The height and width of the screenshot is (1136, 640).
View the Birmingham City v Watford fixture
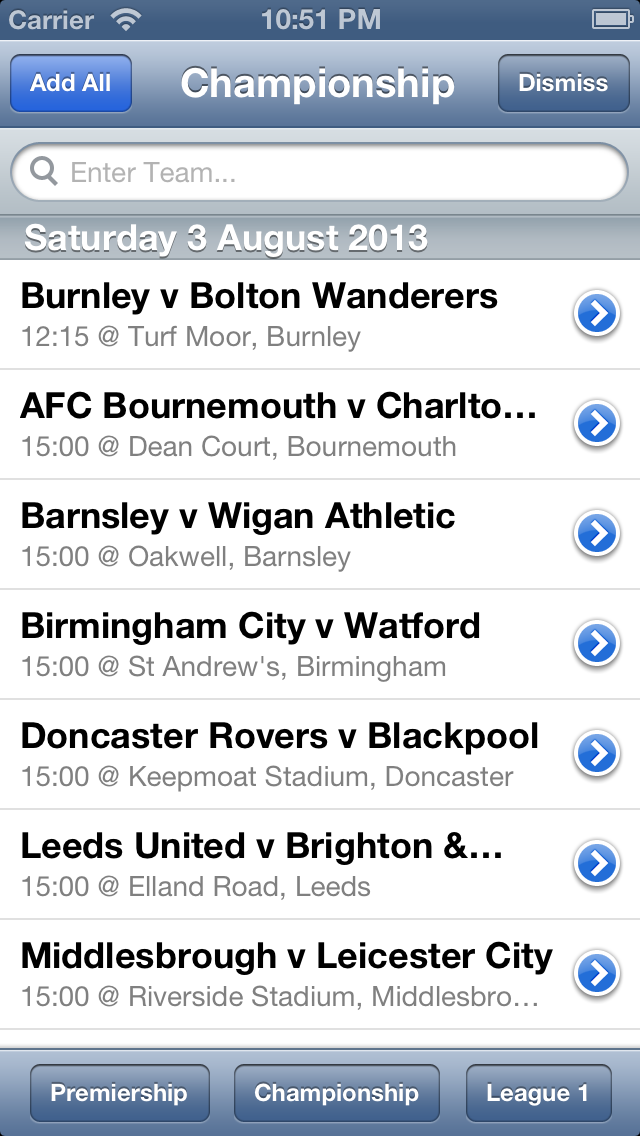point(320,645)
